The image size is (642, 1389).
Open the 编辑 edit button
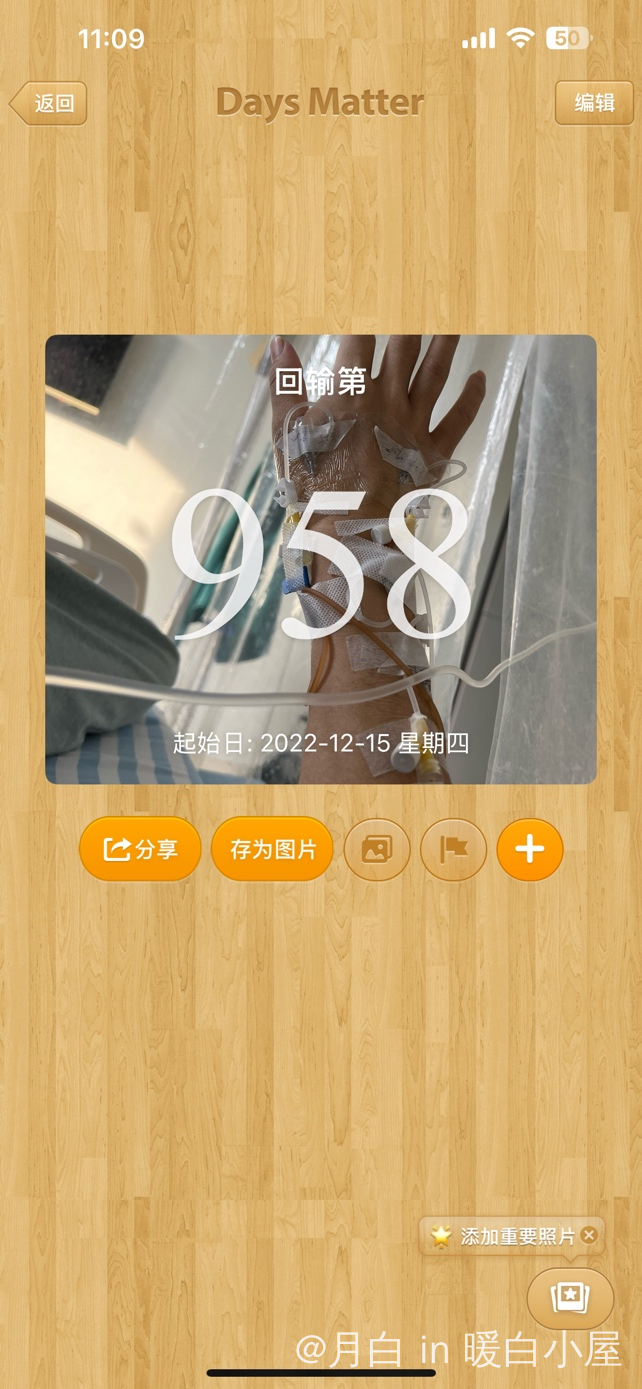(594, 102)
